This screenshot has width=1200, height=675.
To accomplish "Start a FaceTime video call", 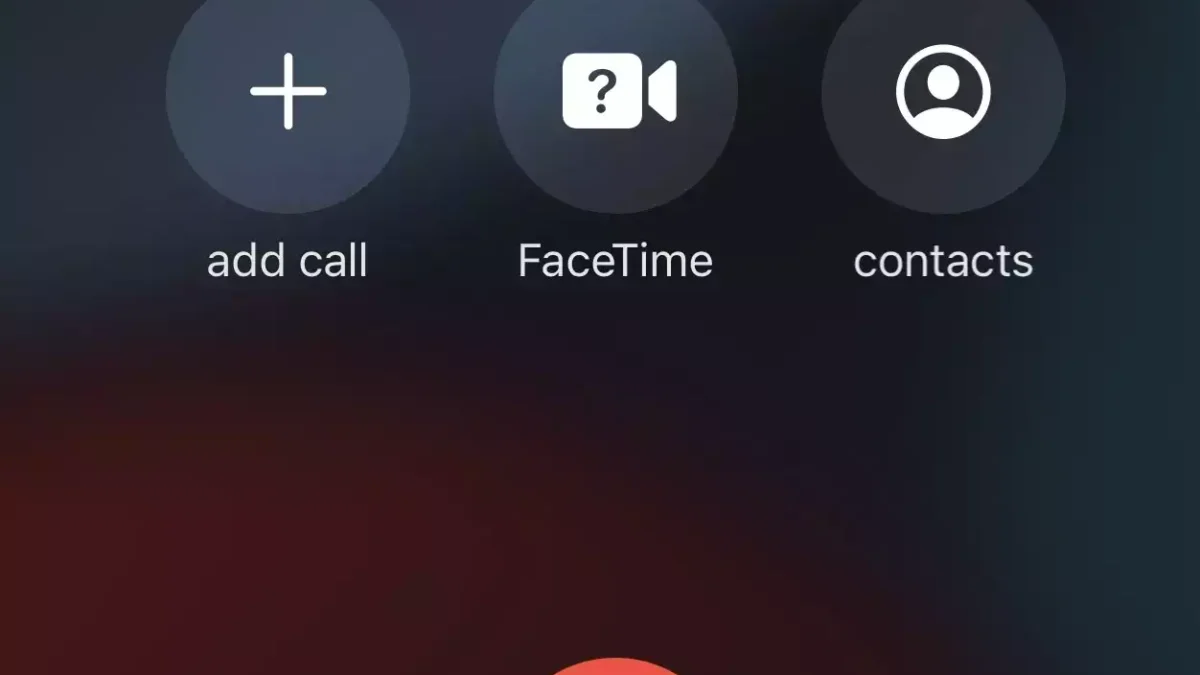I will pyautogui.click(x=616, y=92).
